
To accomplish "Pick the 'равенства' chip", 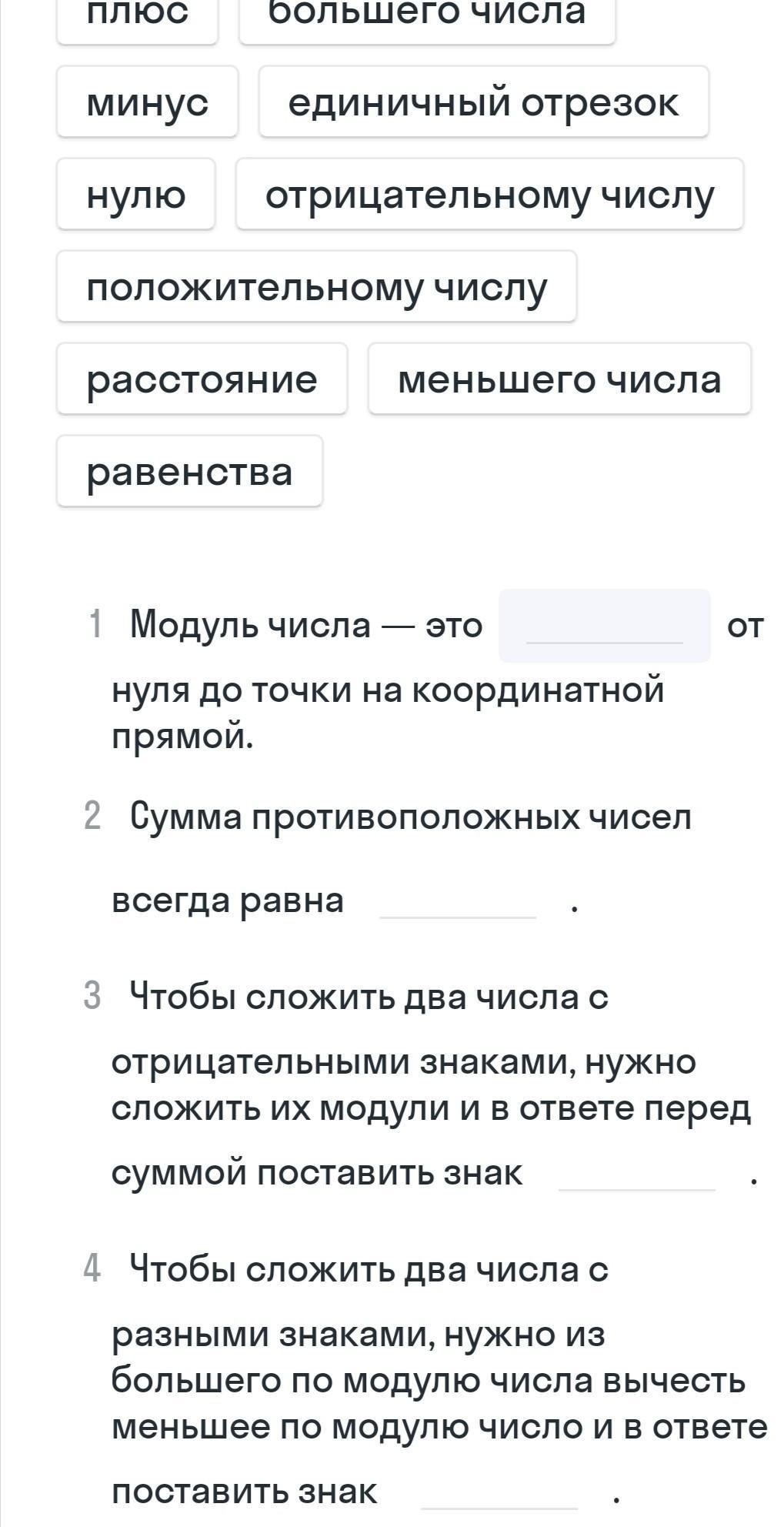I will 189,472.
